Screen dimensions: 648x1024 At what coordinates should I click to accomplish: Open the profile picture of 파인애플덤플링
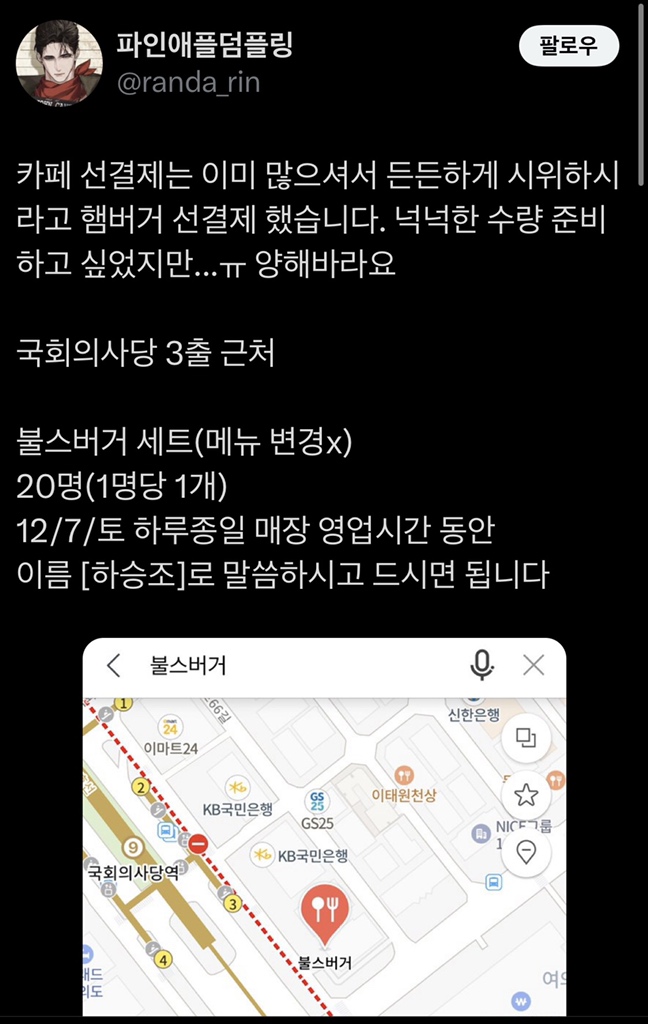click(59, 63)
